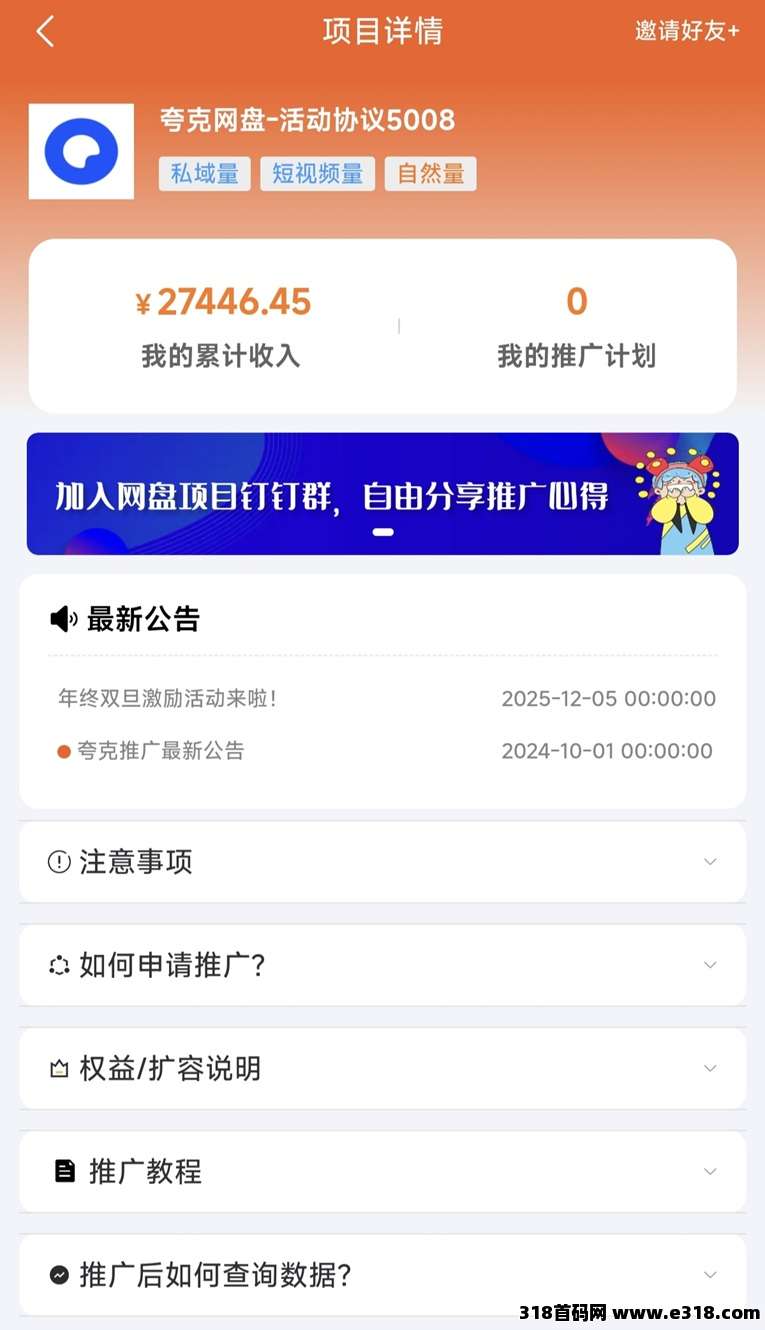This screenshot has height=1330, width=765.
Task: Click the refresh icon beside 如何申请推广
Action: point(57,965)
